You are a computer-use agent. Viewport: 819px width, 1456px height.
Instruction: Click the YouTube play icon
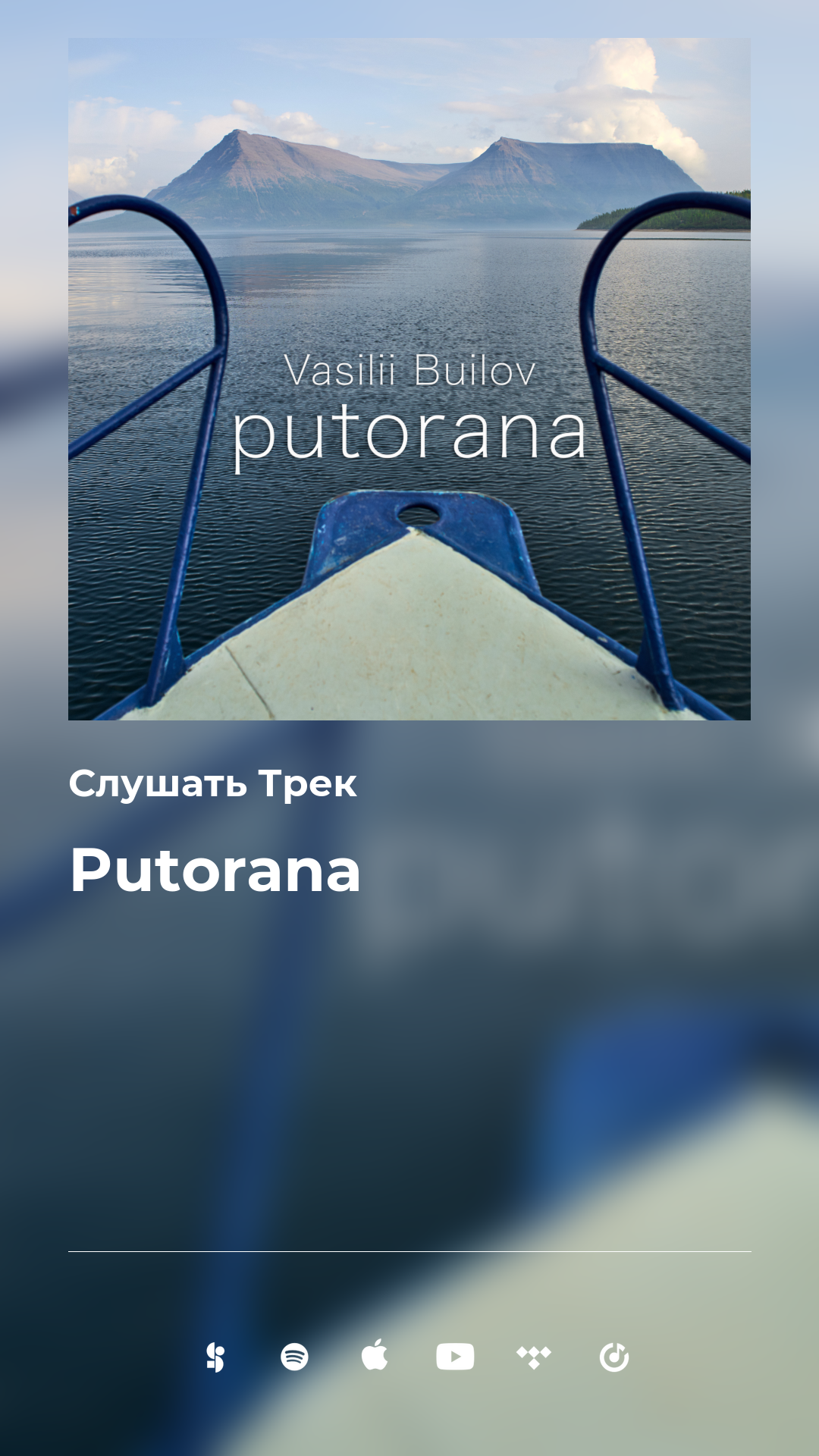tap(454, 1357)
